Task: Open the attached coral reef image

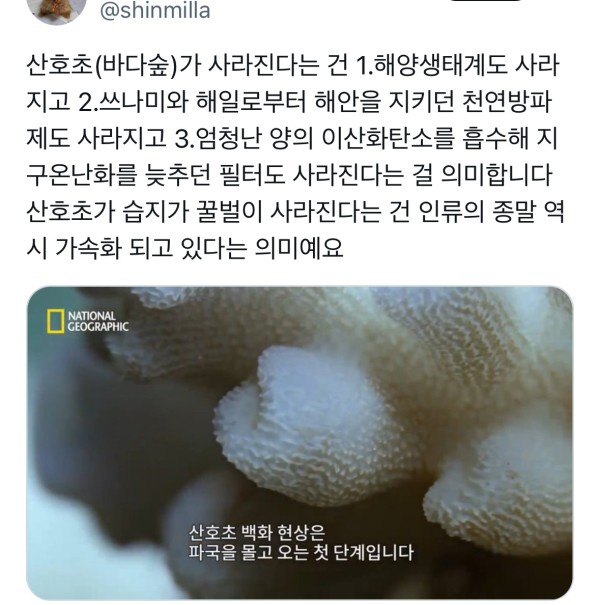Action: 299,440
